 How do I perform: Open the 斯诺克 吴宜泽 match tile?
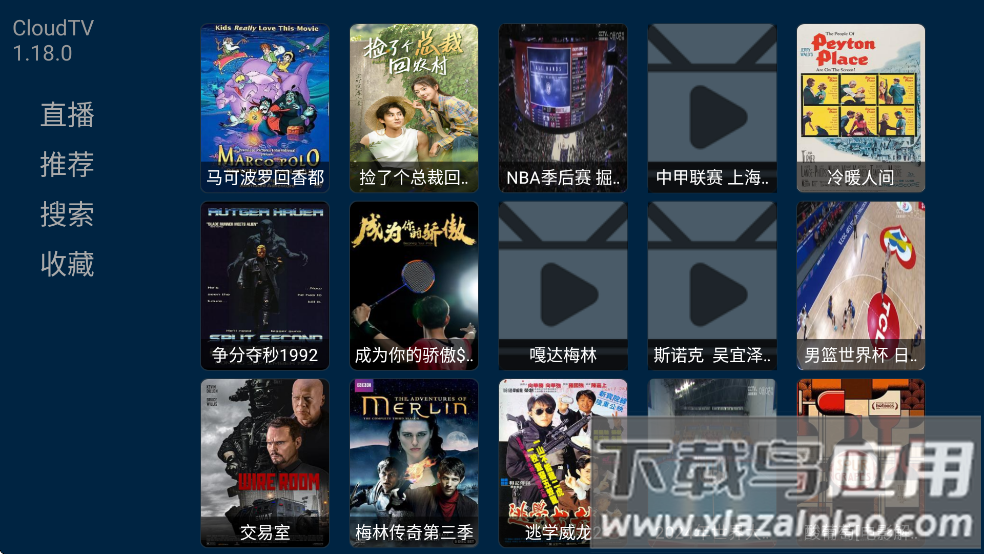[x=712, y=286]
